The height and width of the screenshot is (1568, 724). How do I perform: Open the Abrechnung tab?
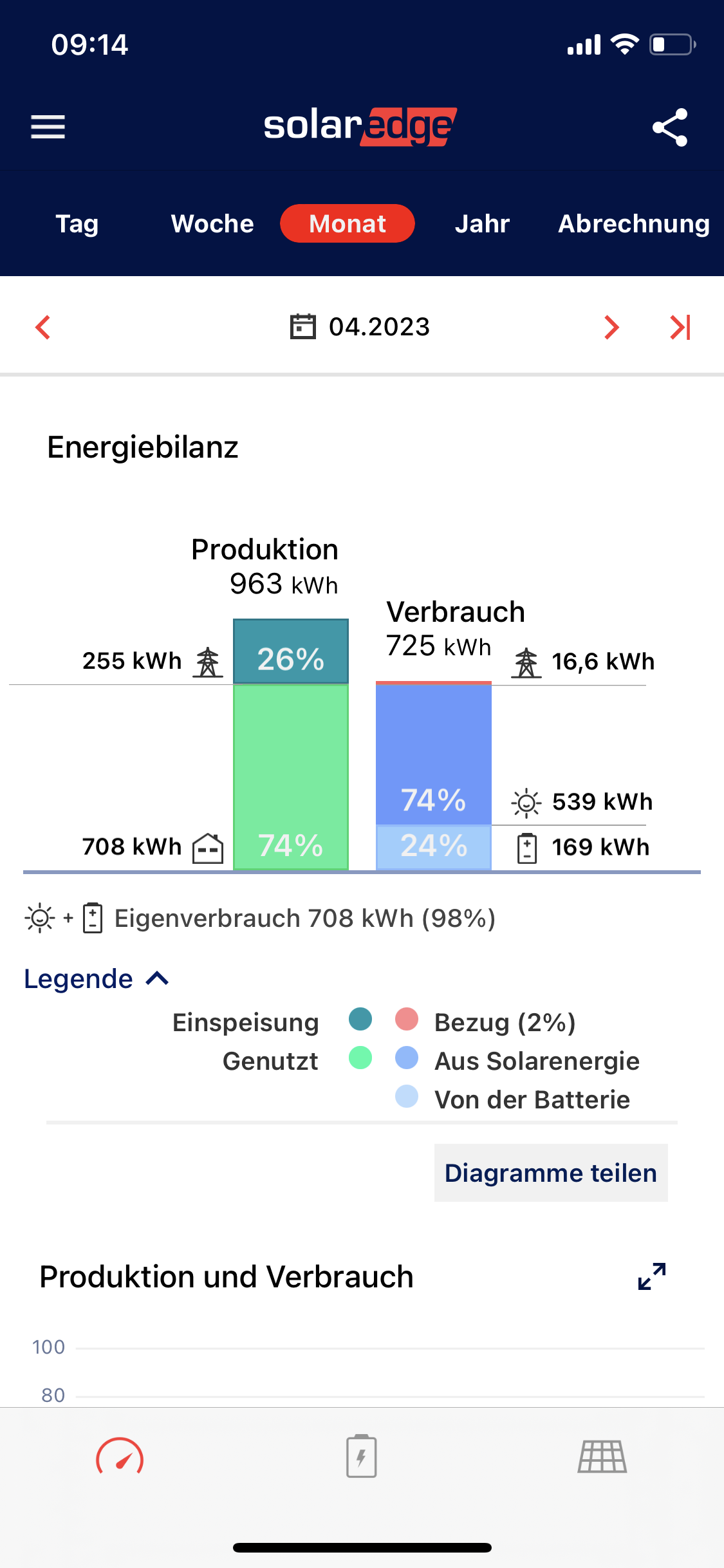pyautogui.click(x=634, y=224)
